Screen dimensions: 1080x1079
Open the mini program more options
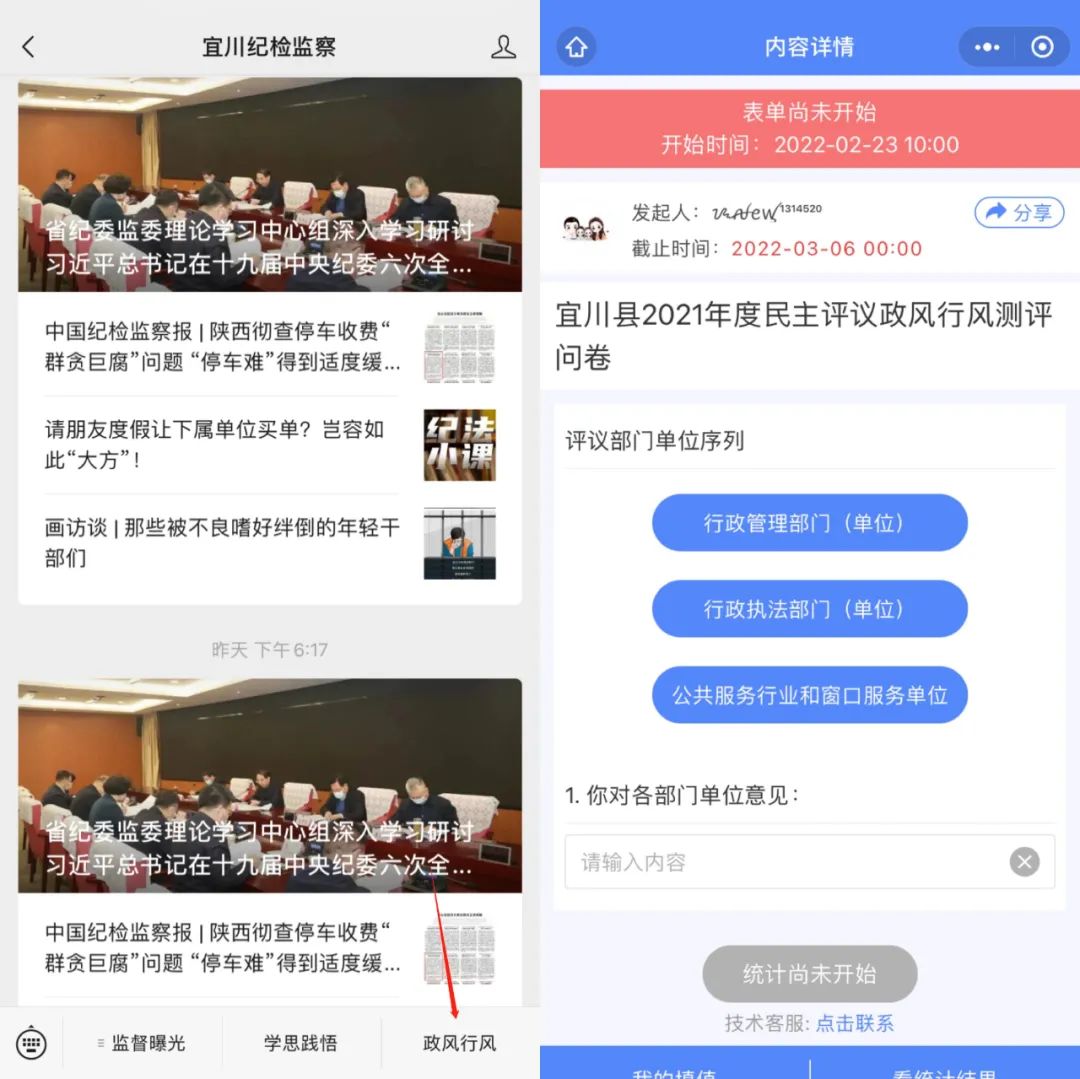tap(987, 47)
